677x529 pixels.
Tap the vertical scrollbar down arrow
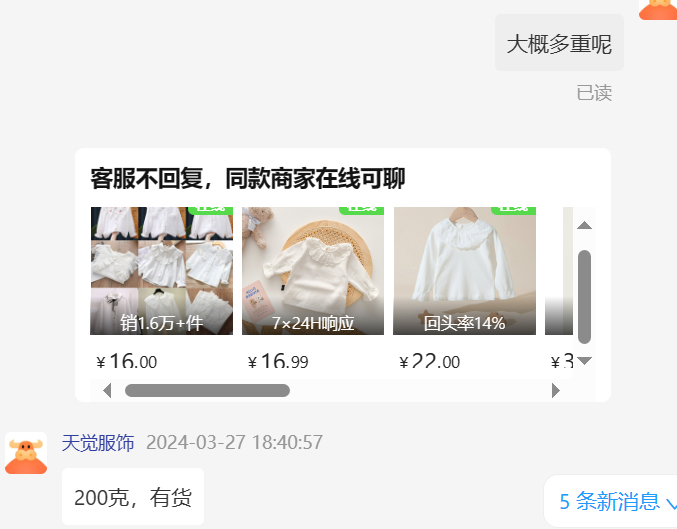point(585,360)
